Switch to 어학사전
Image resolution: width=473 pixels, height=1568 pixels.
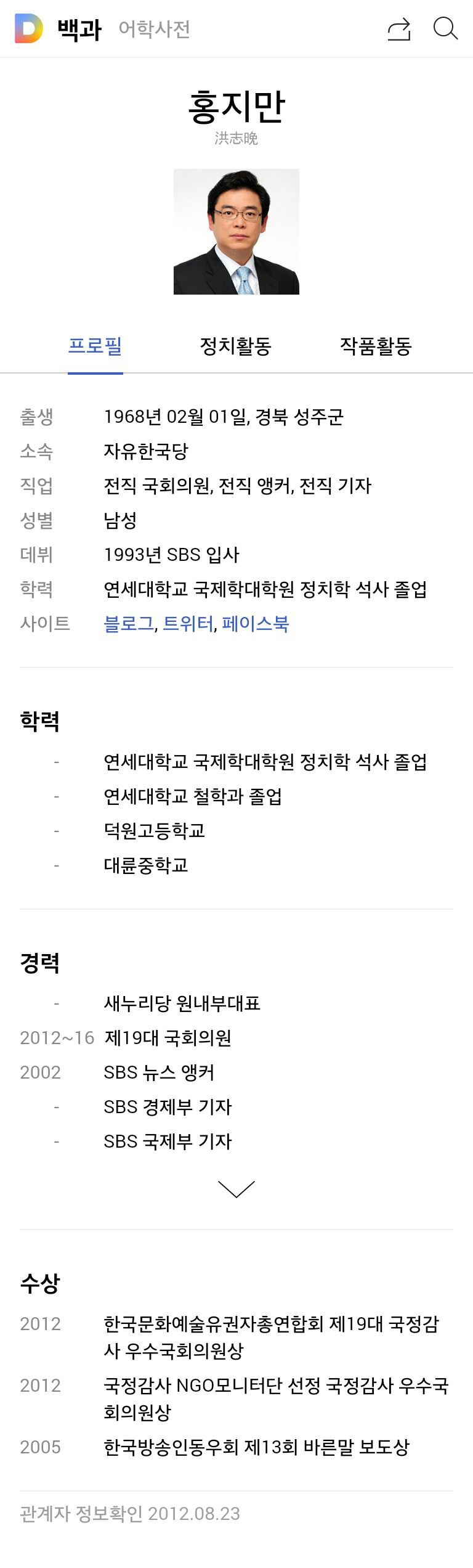coord(154,29)
